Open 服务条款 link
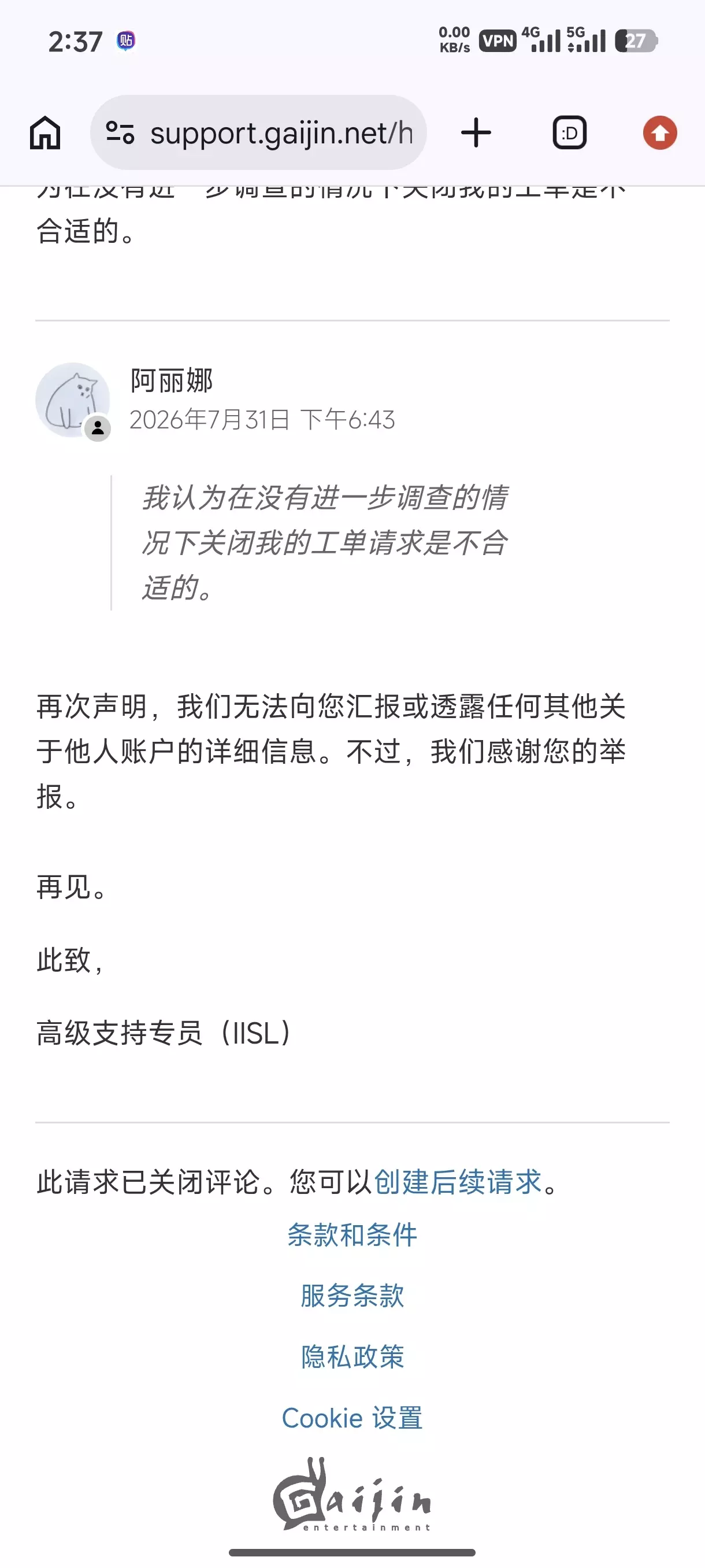This screenshot has width=705, height=1568. [x=352, y=1296]
